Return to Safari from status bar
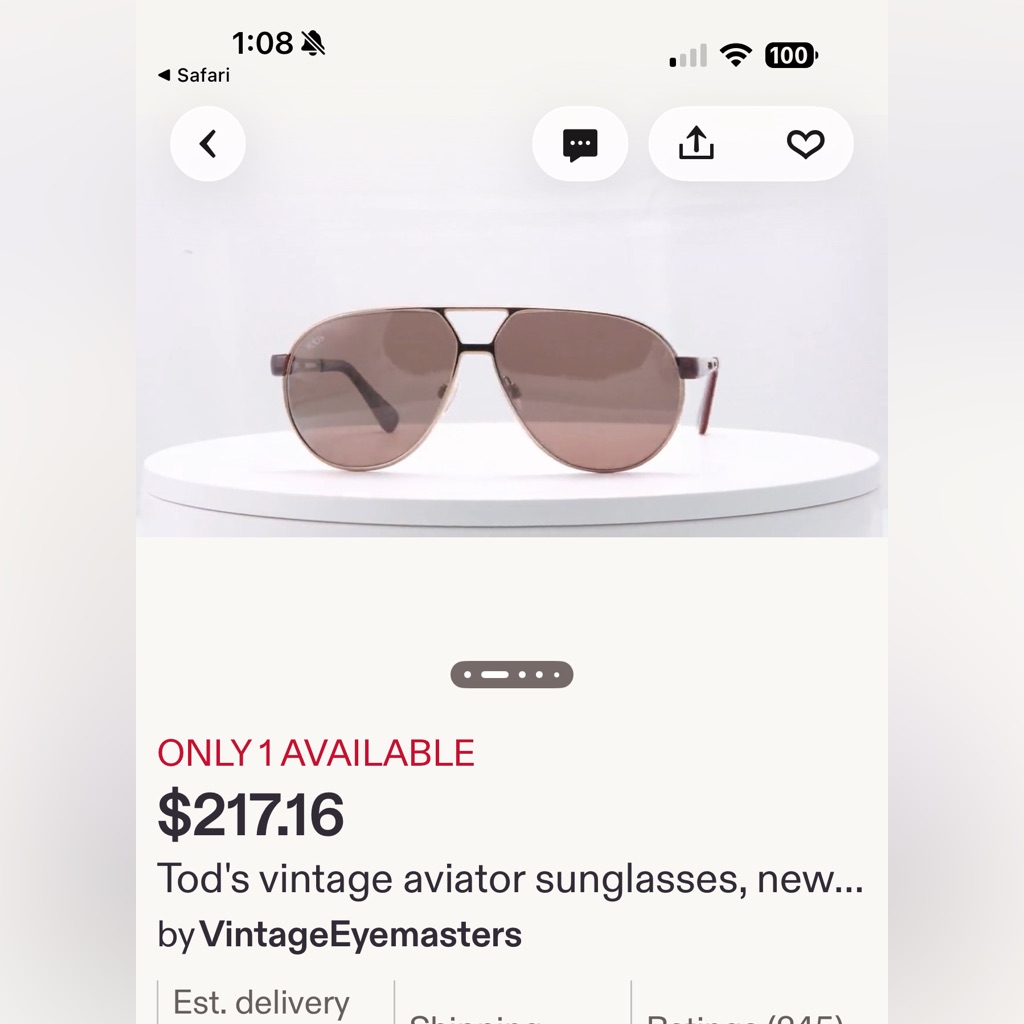 tap(194, 75)
